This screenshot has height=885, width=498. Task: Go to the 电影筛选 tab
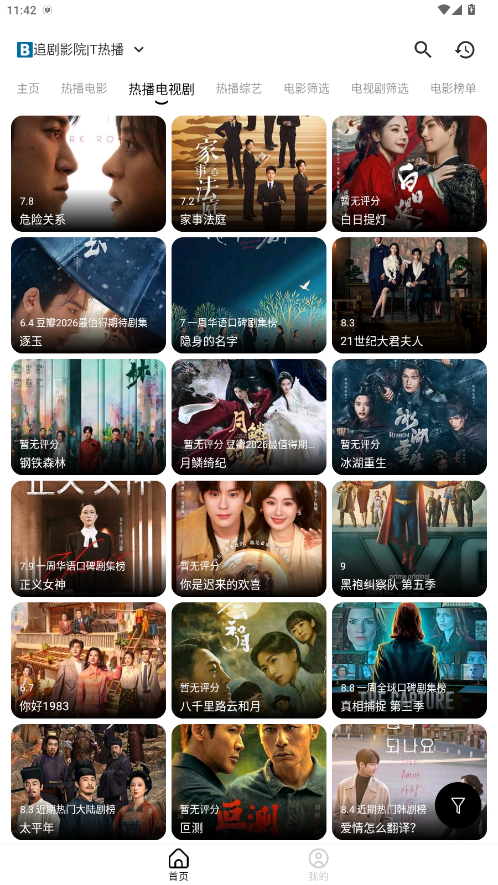pos(307,89)
